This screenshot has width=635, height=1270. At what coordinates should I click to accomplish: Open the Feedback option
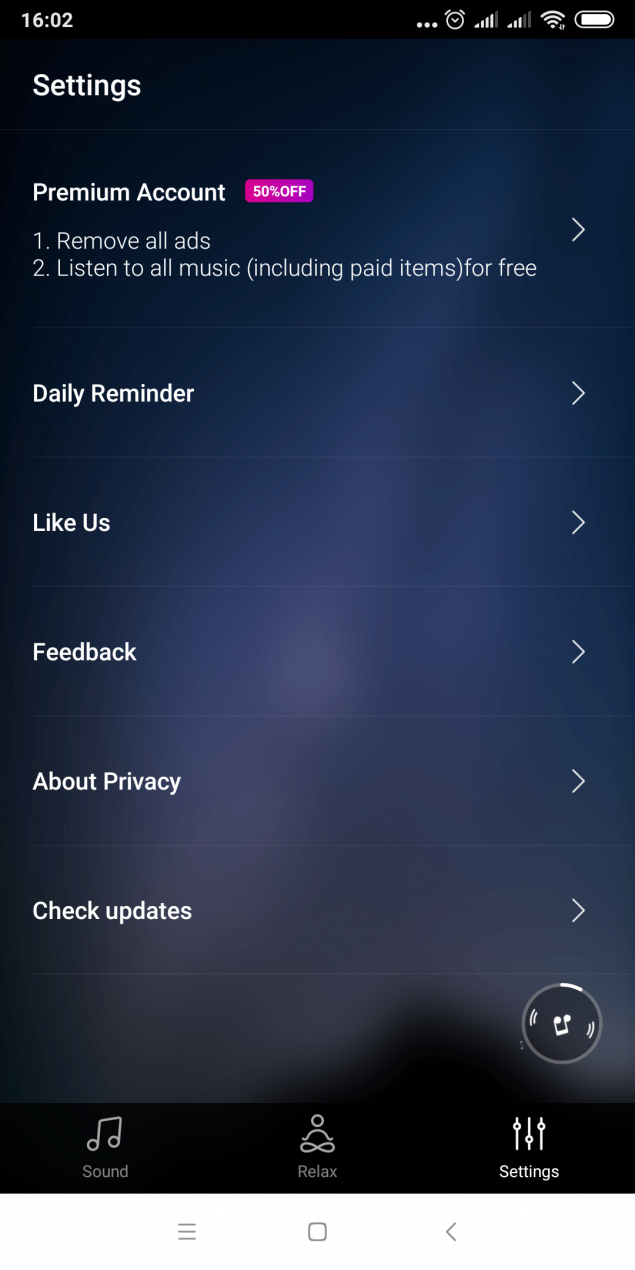coord(317,651)
